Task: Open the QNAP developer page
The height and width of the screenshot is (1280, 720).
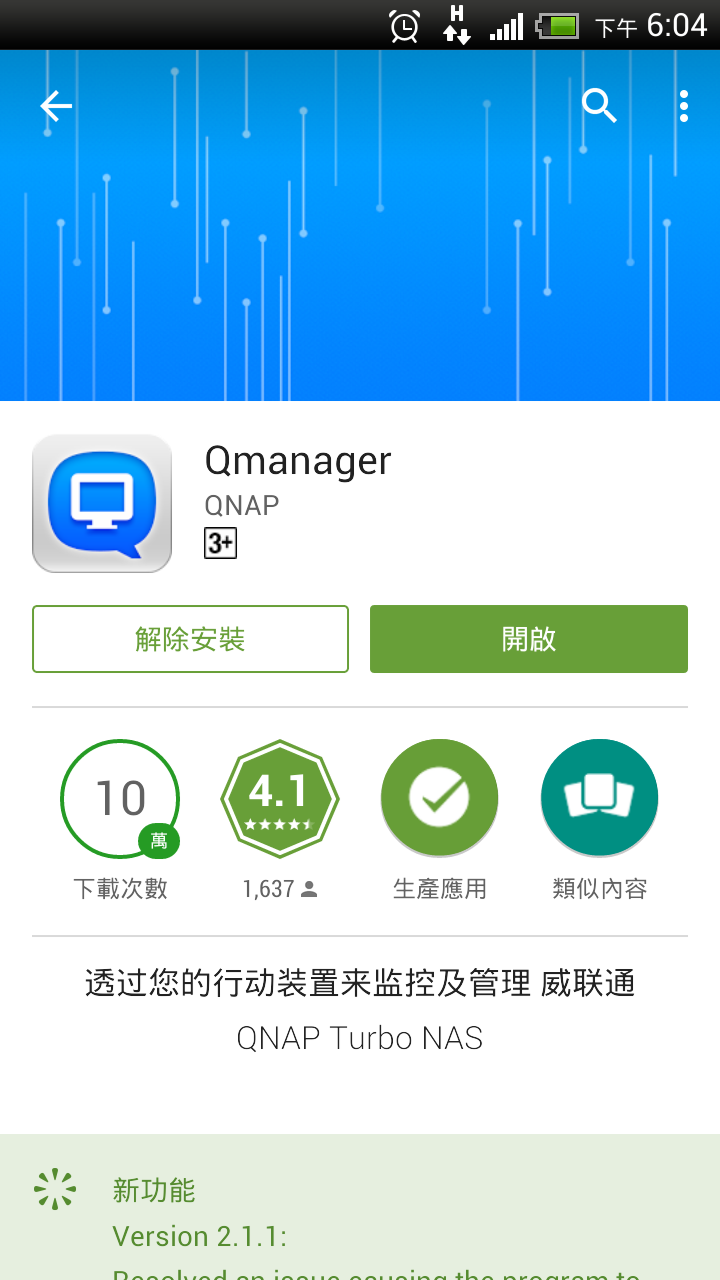Action: click(x=241, y=505)
